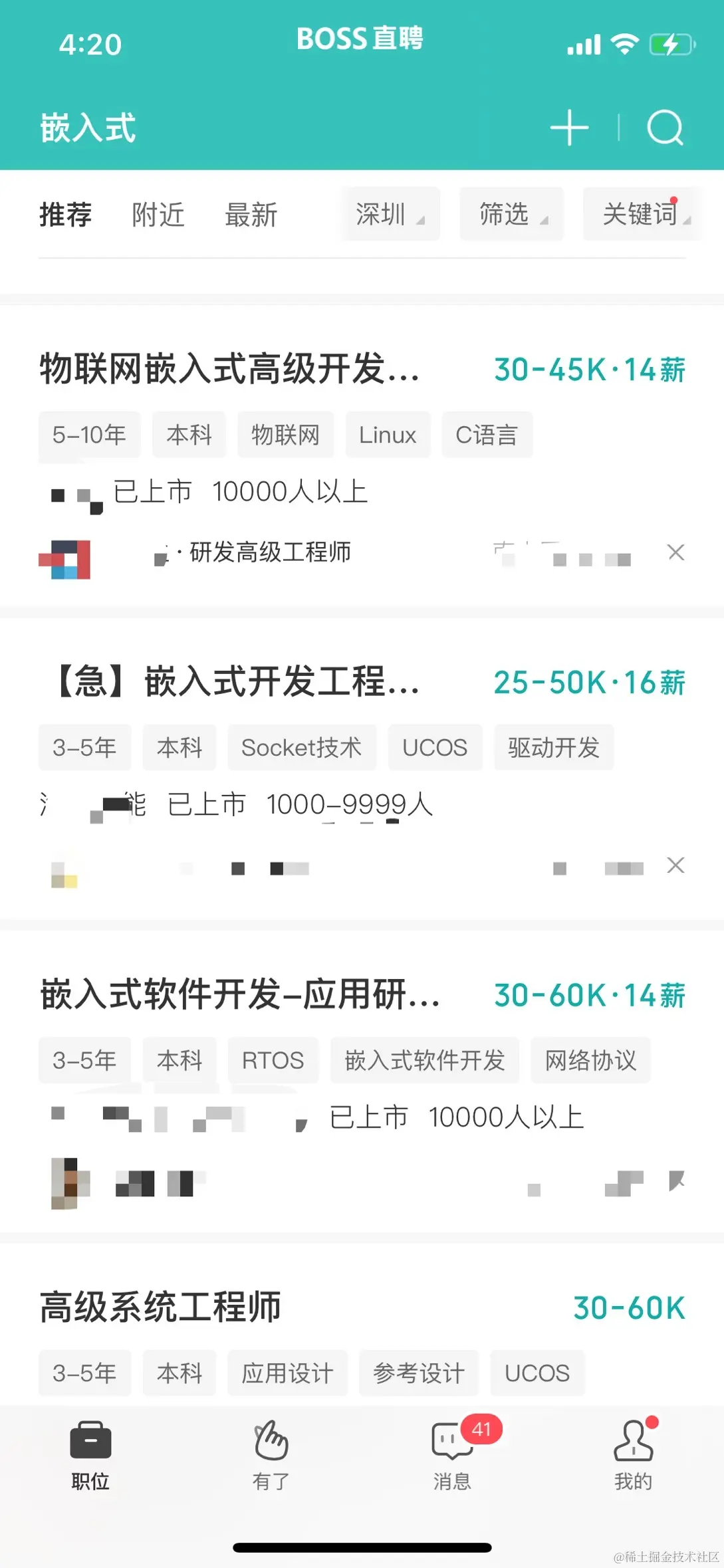Open 消息 tab with 41 unread

(x=452, y=1455)
